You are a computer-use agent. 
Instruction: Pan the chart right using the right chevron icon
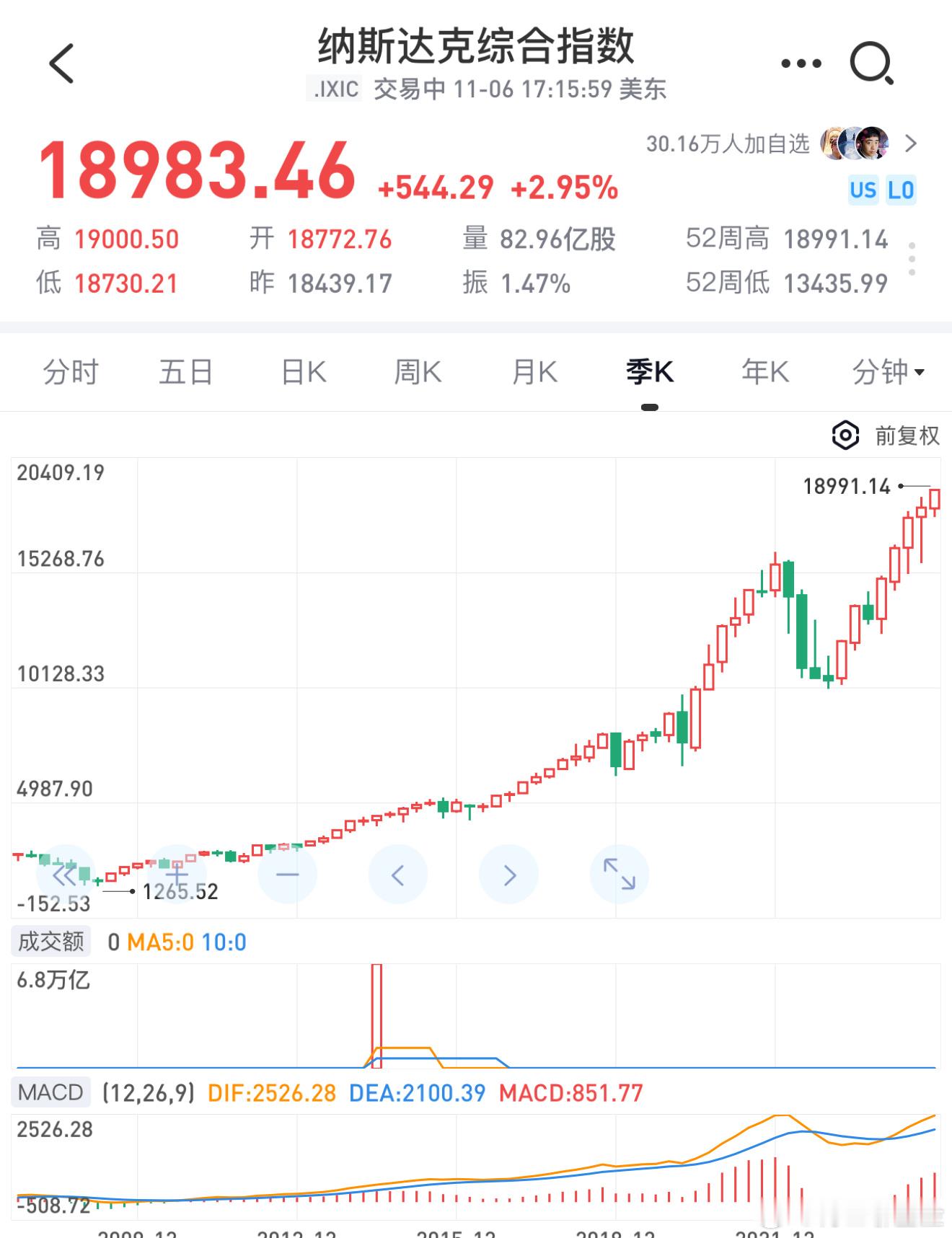tap(509, 874)
